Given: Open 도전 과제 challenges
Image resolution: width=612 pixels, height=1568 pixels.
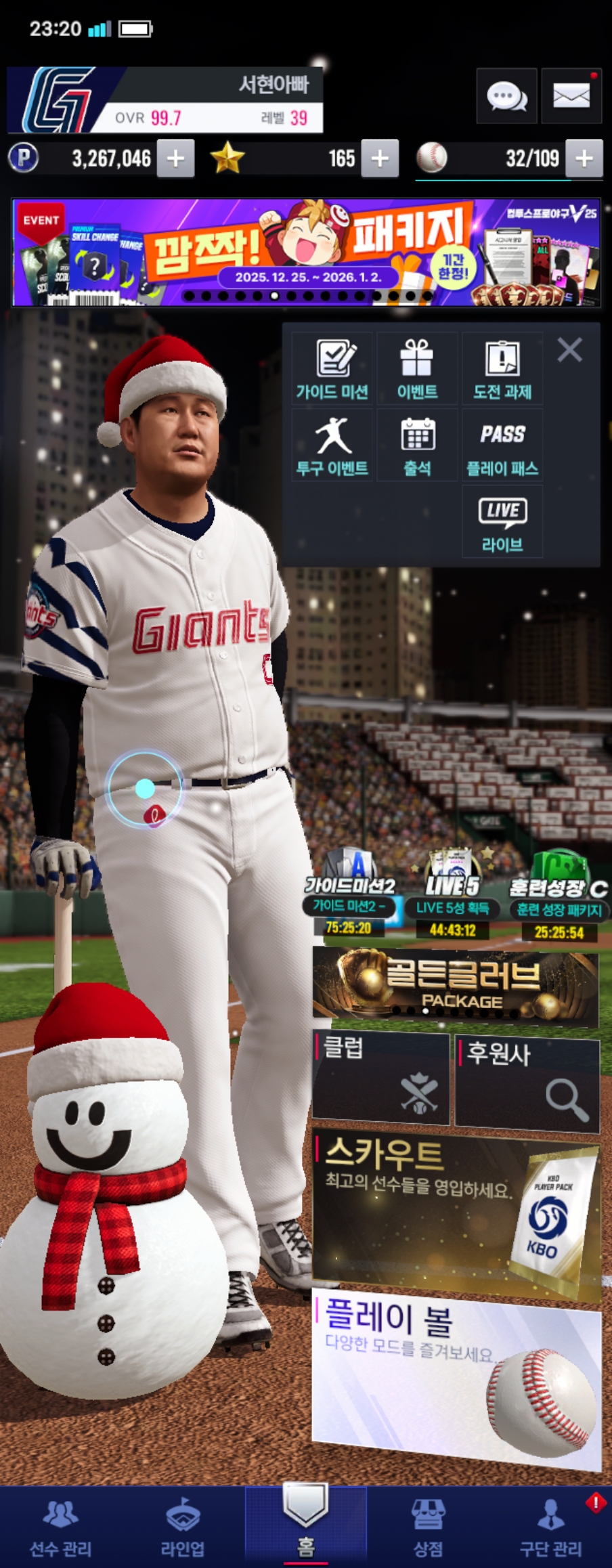Looking at the screenshot, I should (502, 370).
